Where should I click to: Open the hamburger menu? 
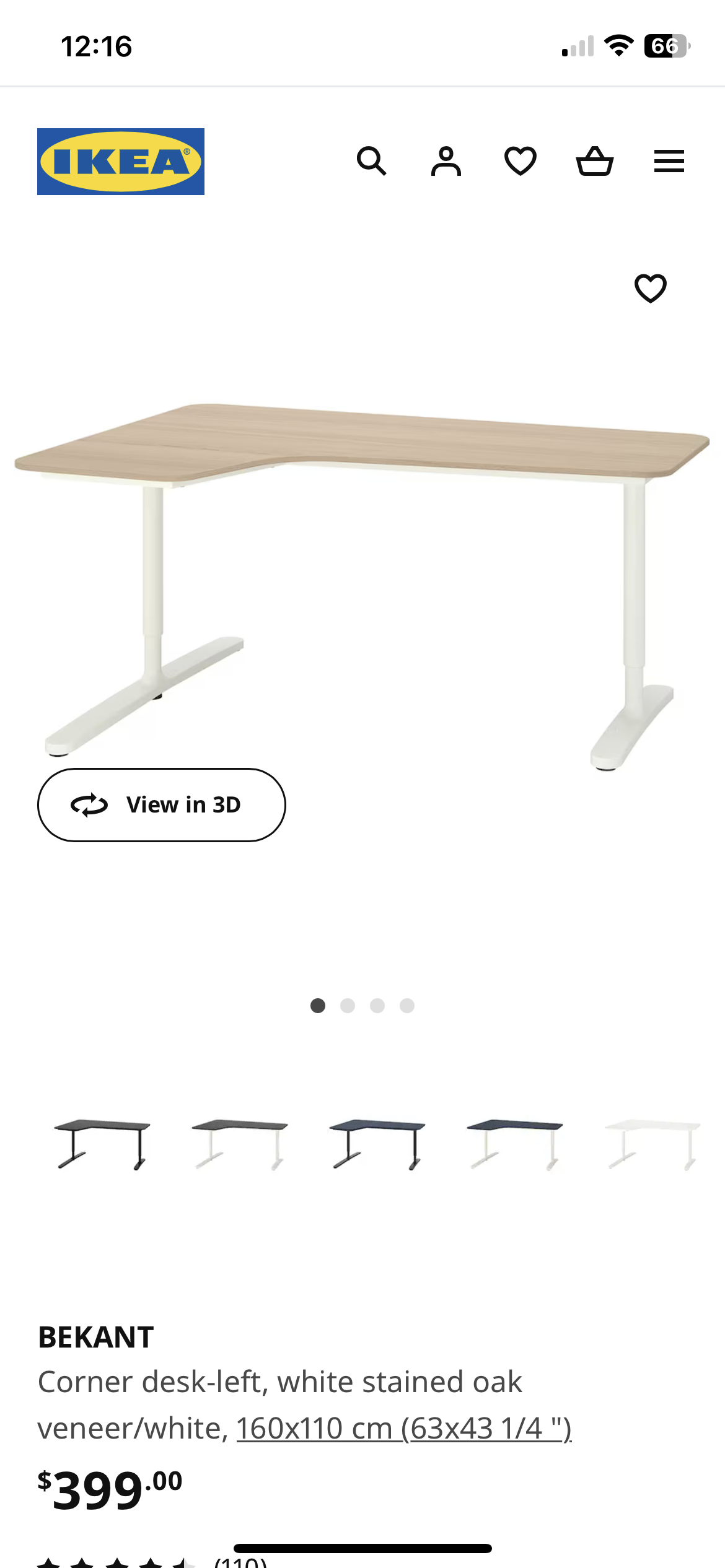pyautogui.click(x=669, y=162)
